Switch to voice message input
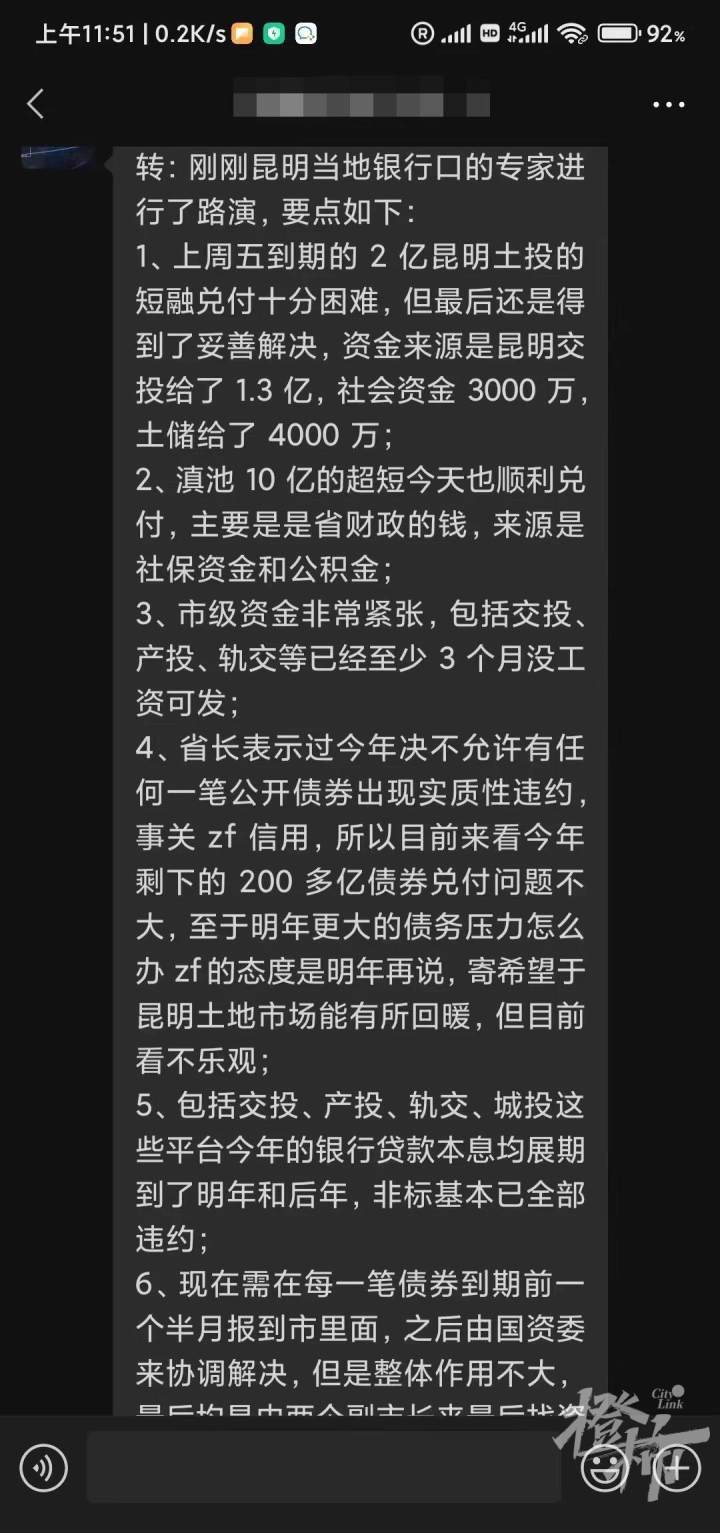This screenshot has width=720, height=1533. click(43, 1468)
